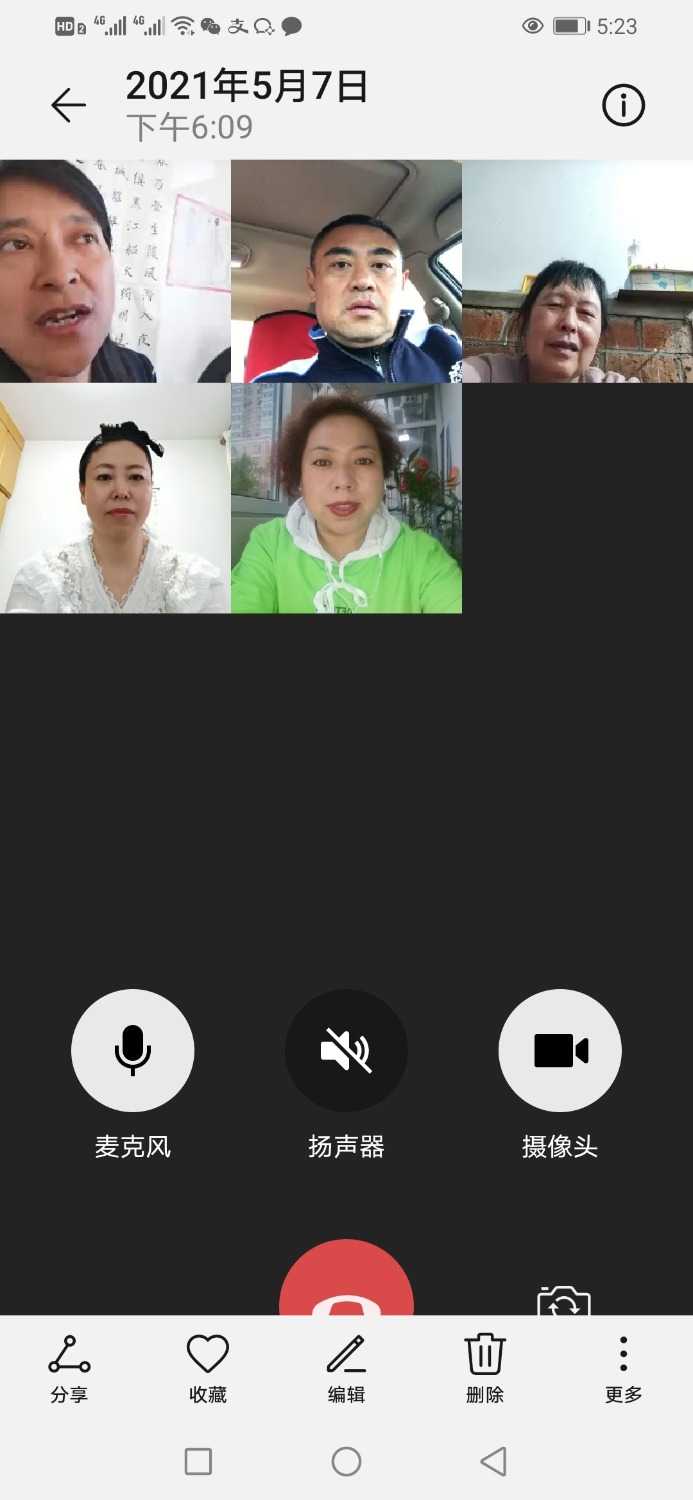Share this photo via 分享

[69, 1367]
